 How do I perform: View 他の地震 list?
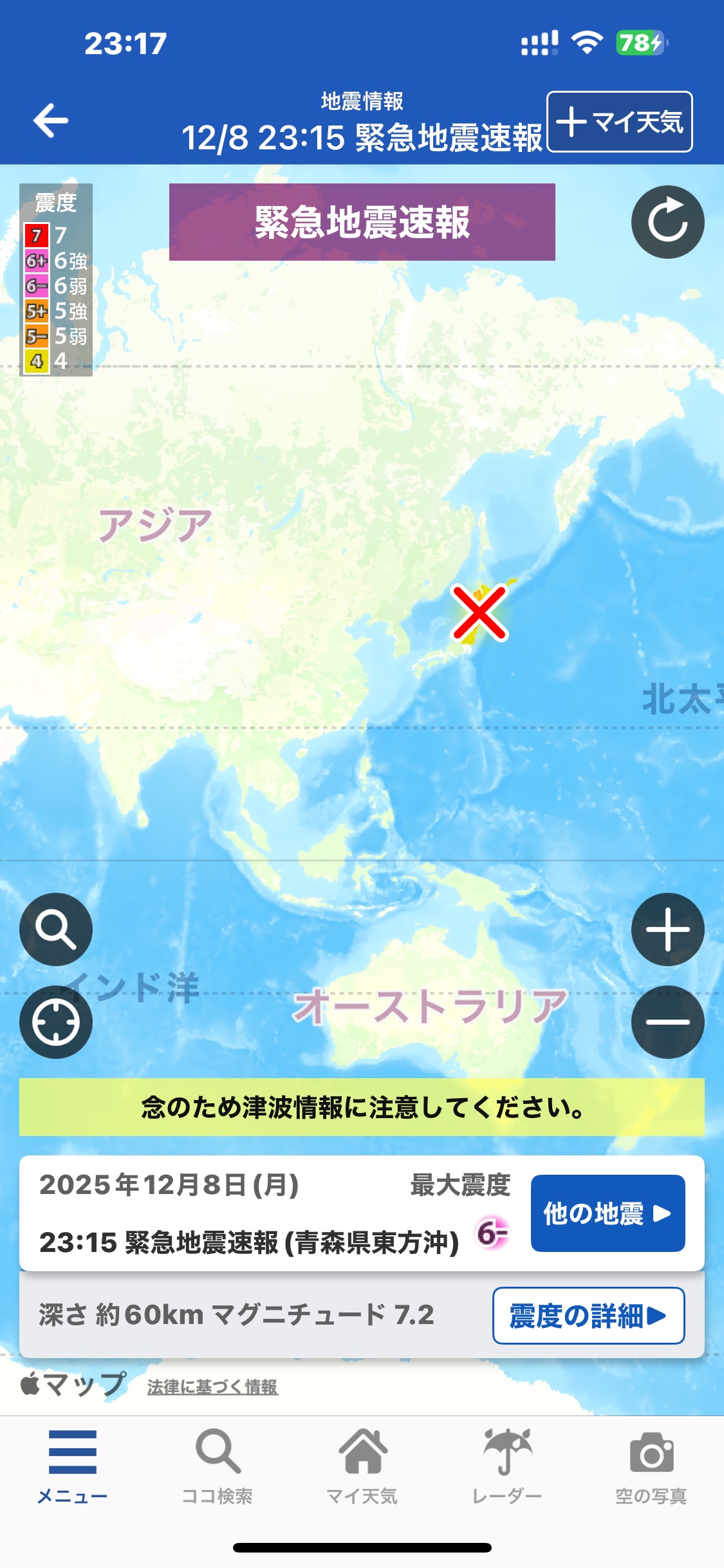[x=607, y=1213]
